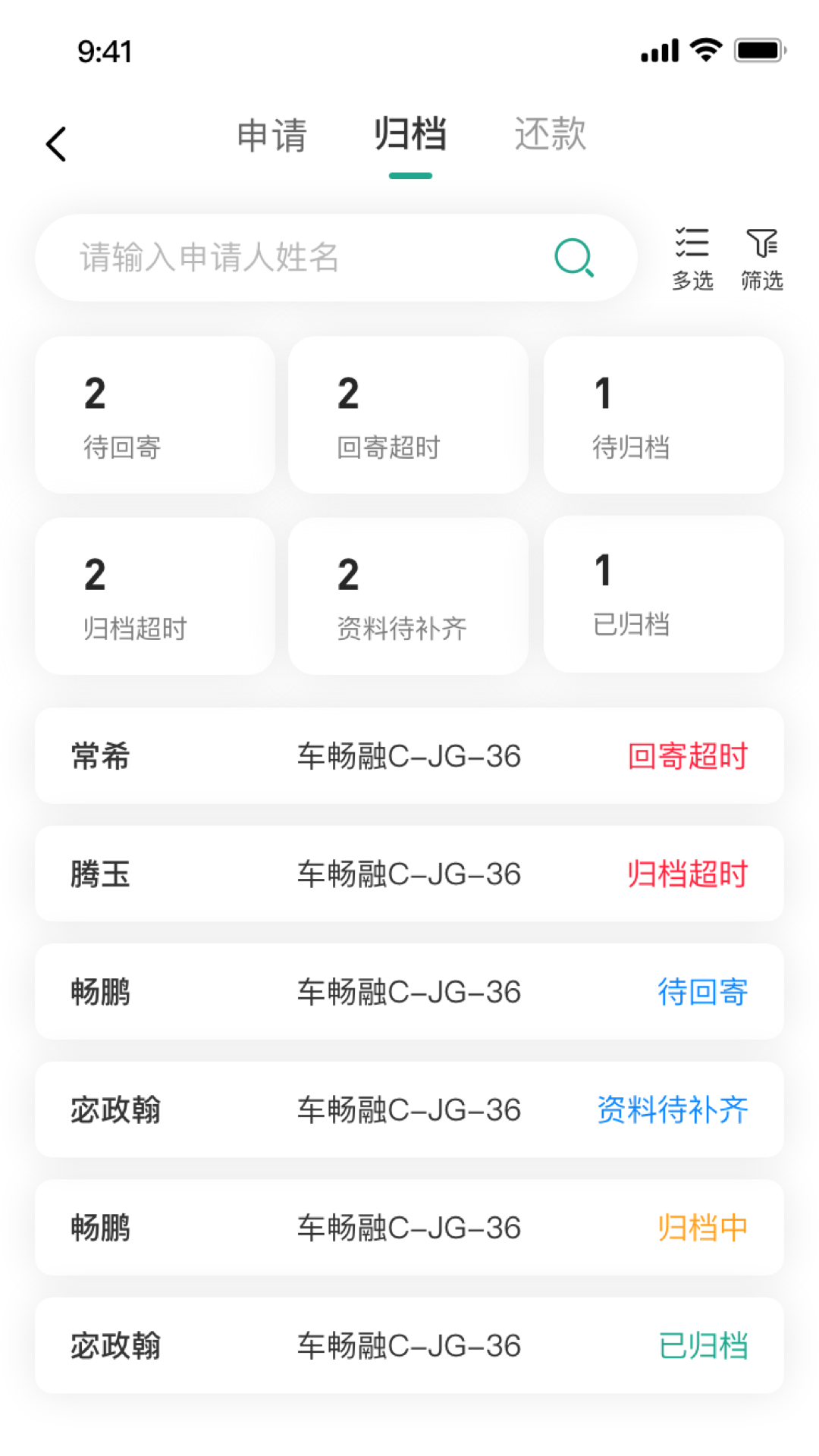Select the 回寄超时 status card
819x1456 pixels.
click(408, 415)
